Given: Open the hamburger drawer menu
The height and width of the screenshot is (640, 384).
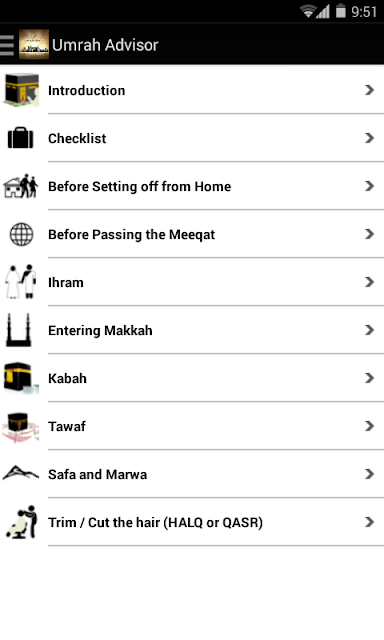Looking at the screenshot, I should (x=7, y=45).
